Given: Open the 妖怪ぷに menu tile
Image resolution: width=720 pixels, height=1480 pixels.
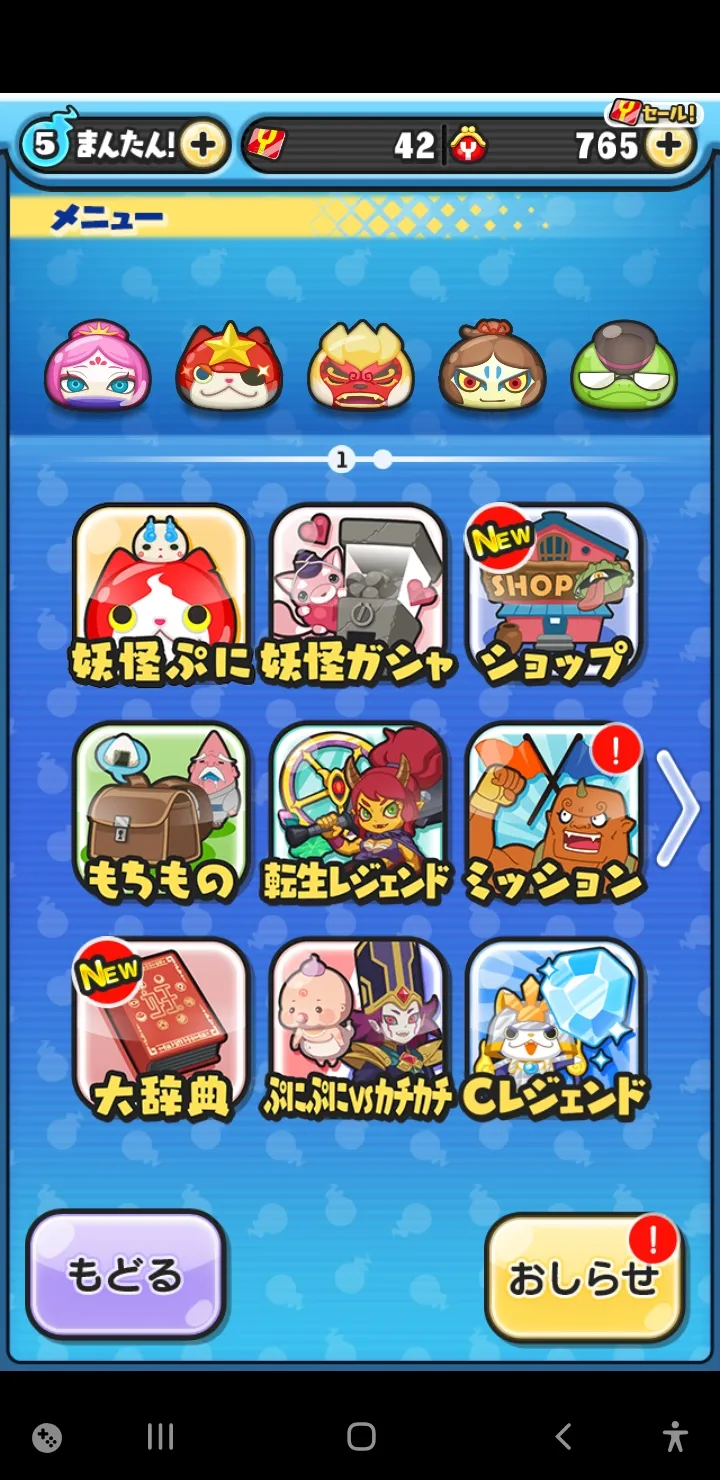Looking at the screenshot, I should click(x=160, y=595).
